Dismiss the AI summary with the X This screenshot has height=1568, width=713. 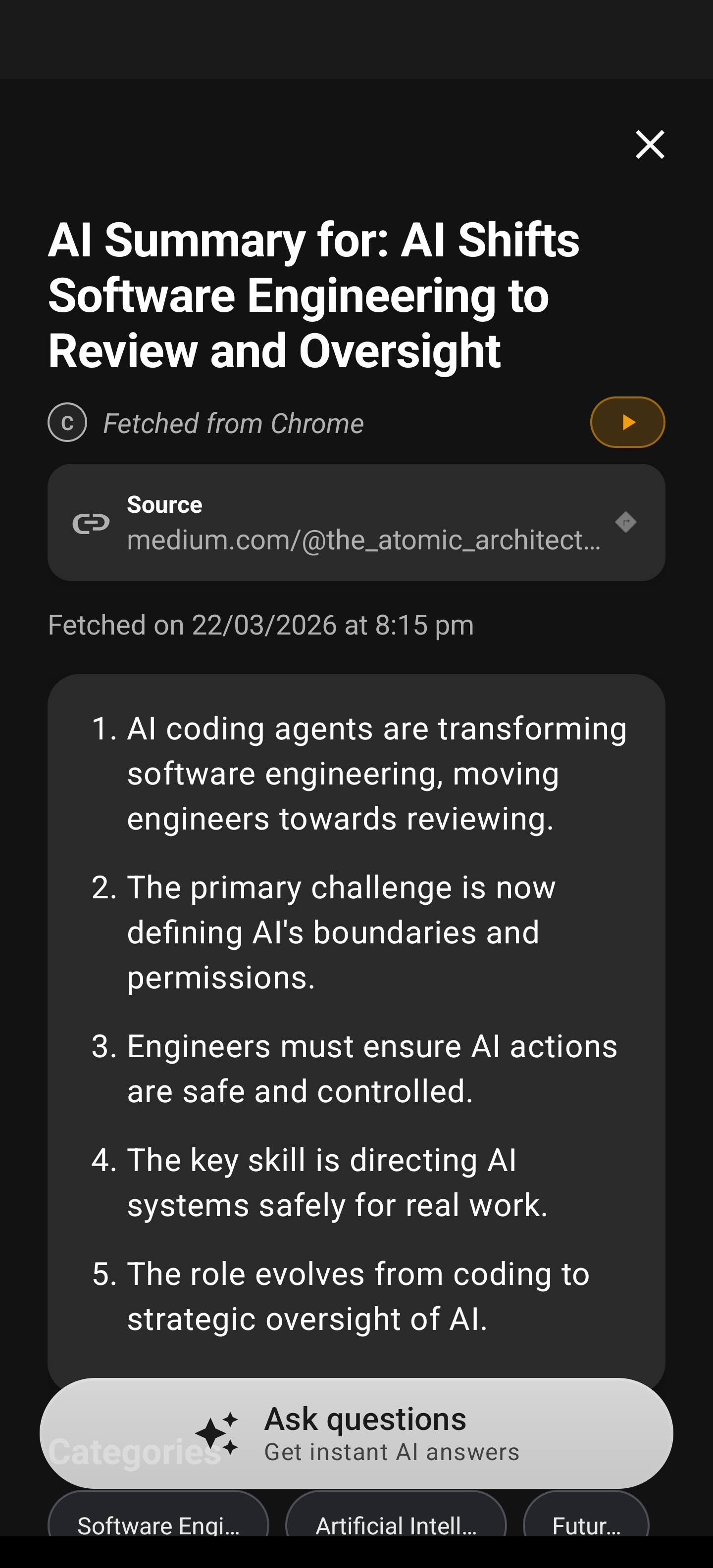pyautogui.click(x=649, y=145)
